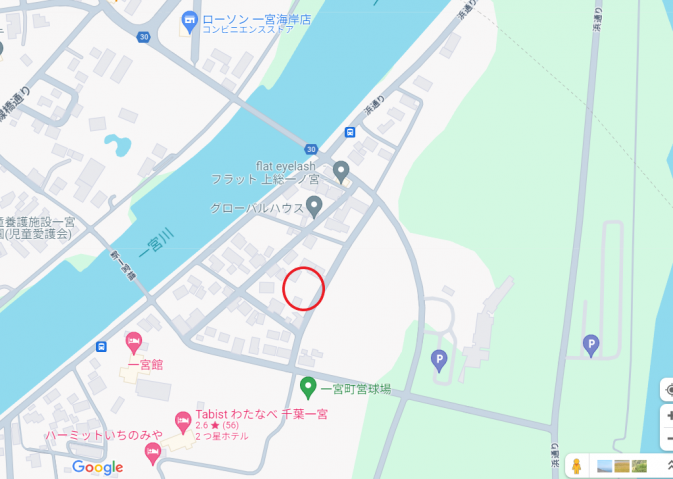The height and width of the screenshot is (479, 673).
Task: Open the 一宮町営球場 green marker
Action: [x=308, y=386]
